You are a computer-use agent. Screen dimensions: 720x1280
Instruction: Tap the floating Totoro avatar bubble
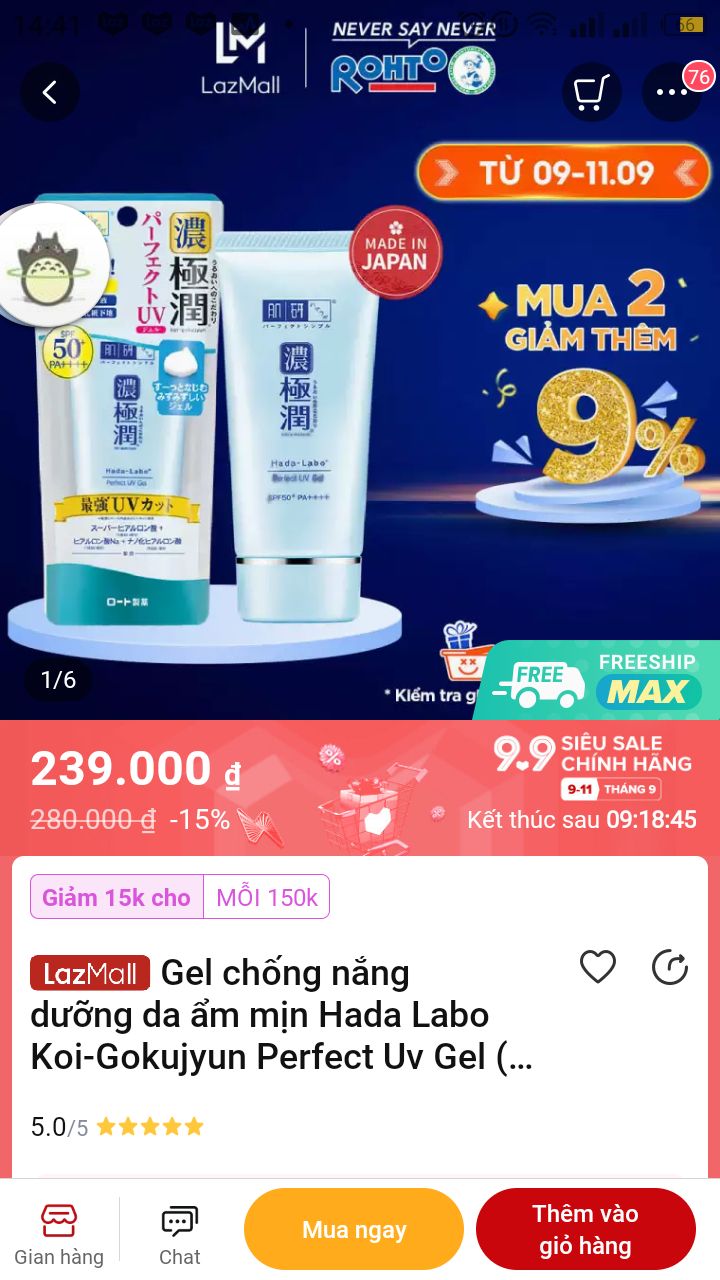click(x=52, y=264)
